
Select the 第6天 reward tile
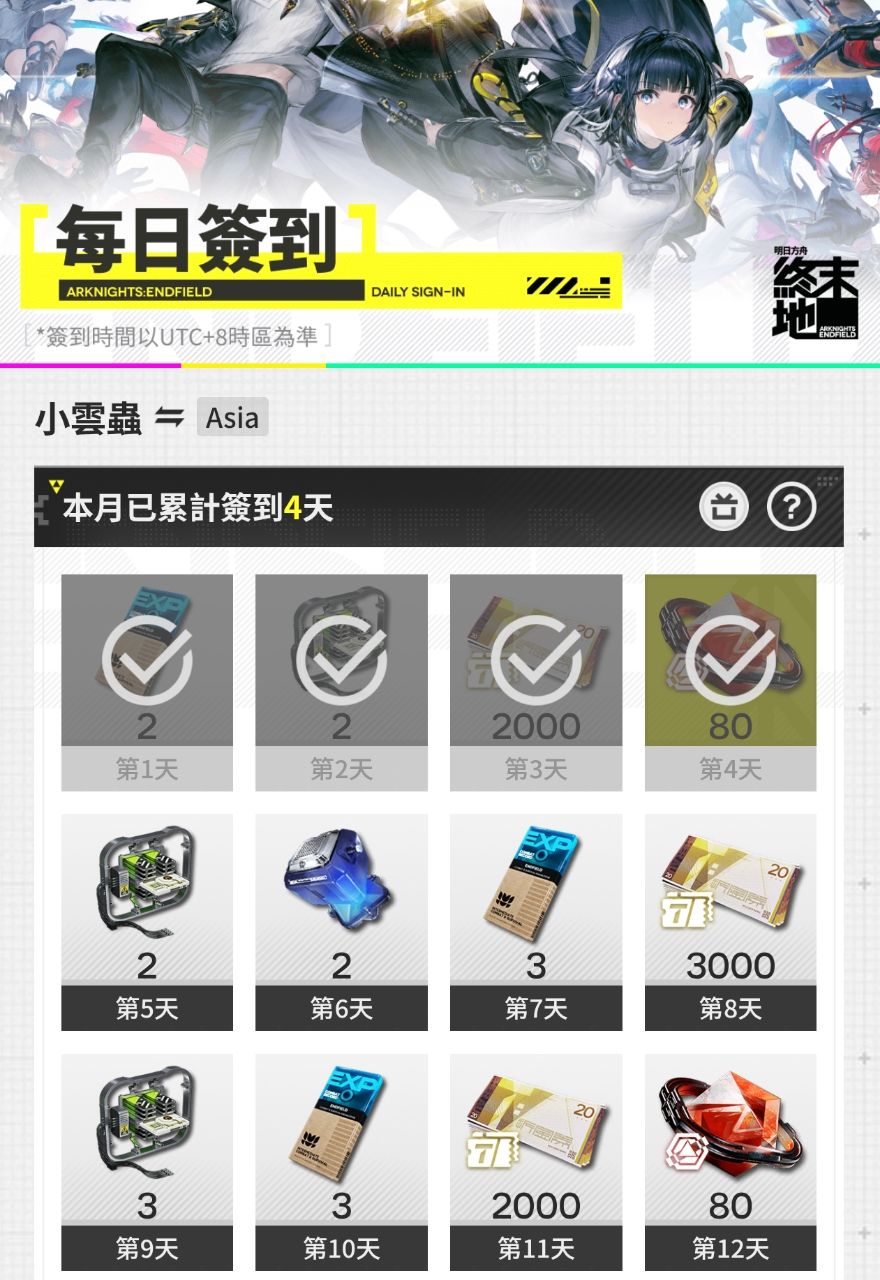pyautogui.click(x=341, y=921)
